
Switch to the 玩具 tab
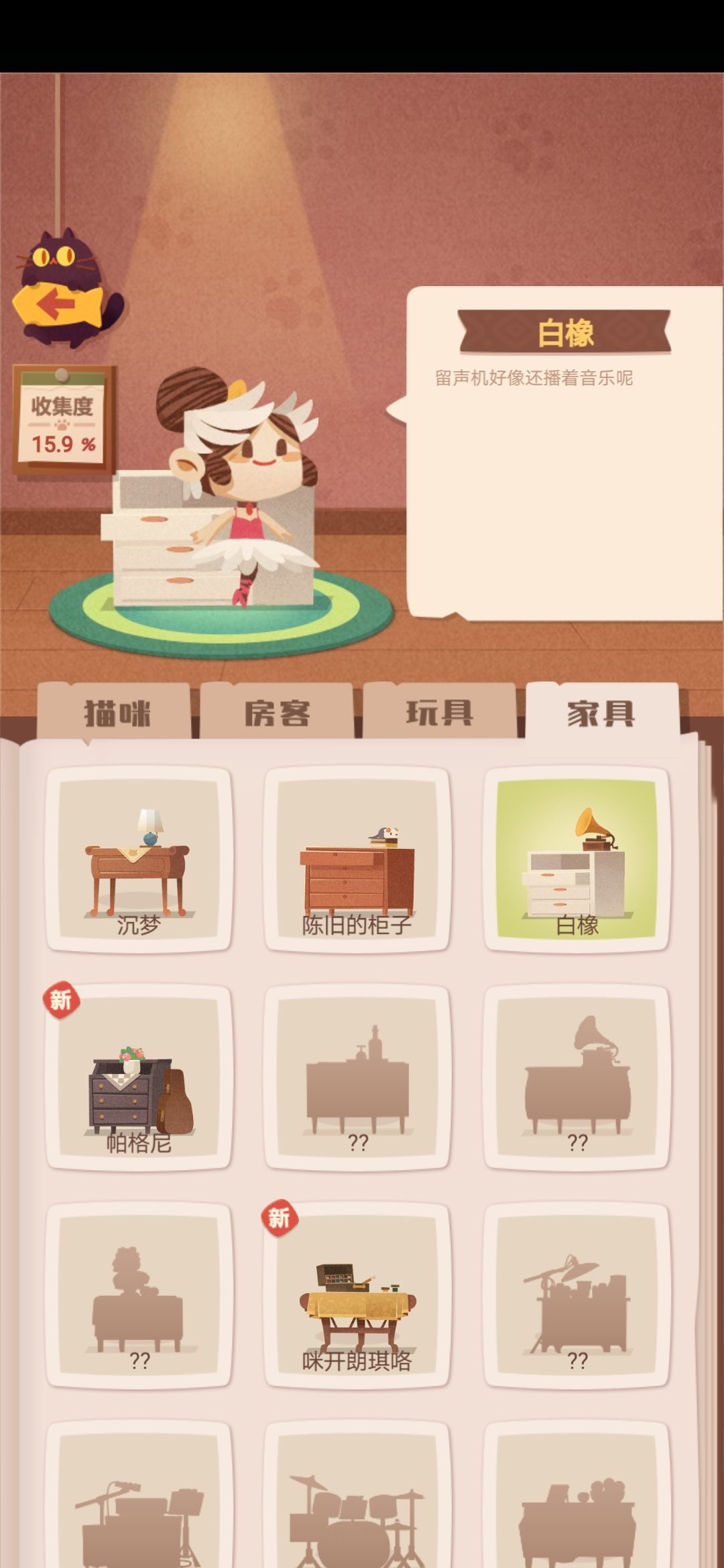439,712
